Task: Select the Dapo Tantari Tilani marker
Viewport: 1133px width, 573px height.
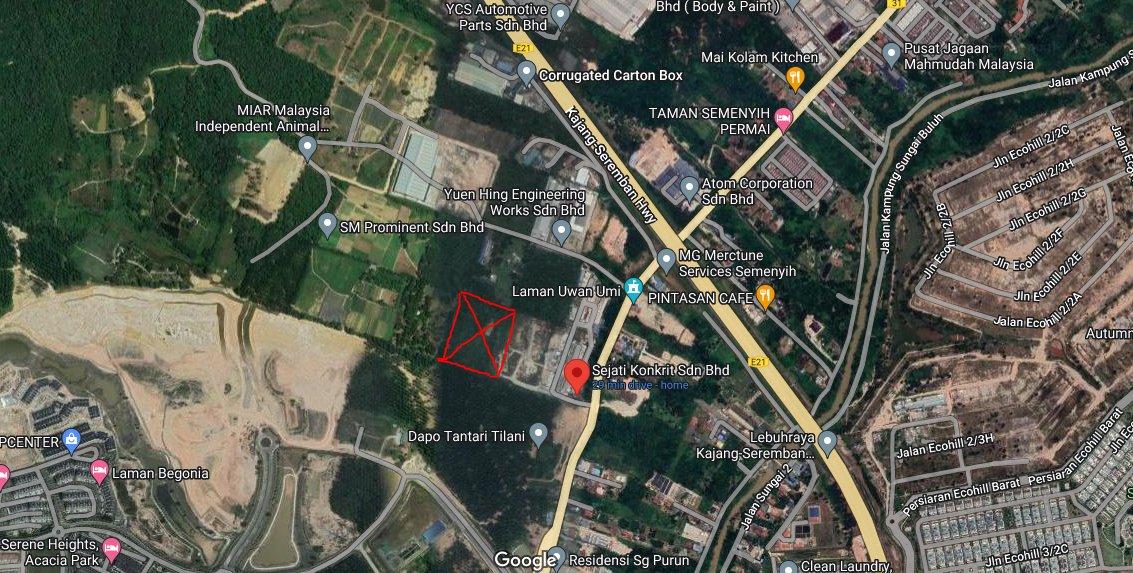Action: 538,434
